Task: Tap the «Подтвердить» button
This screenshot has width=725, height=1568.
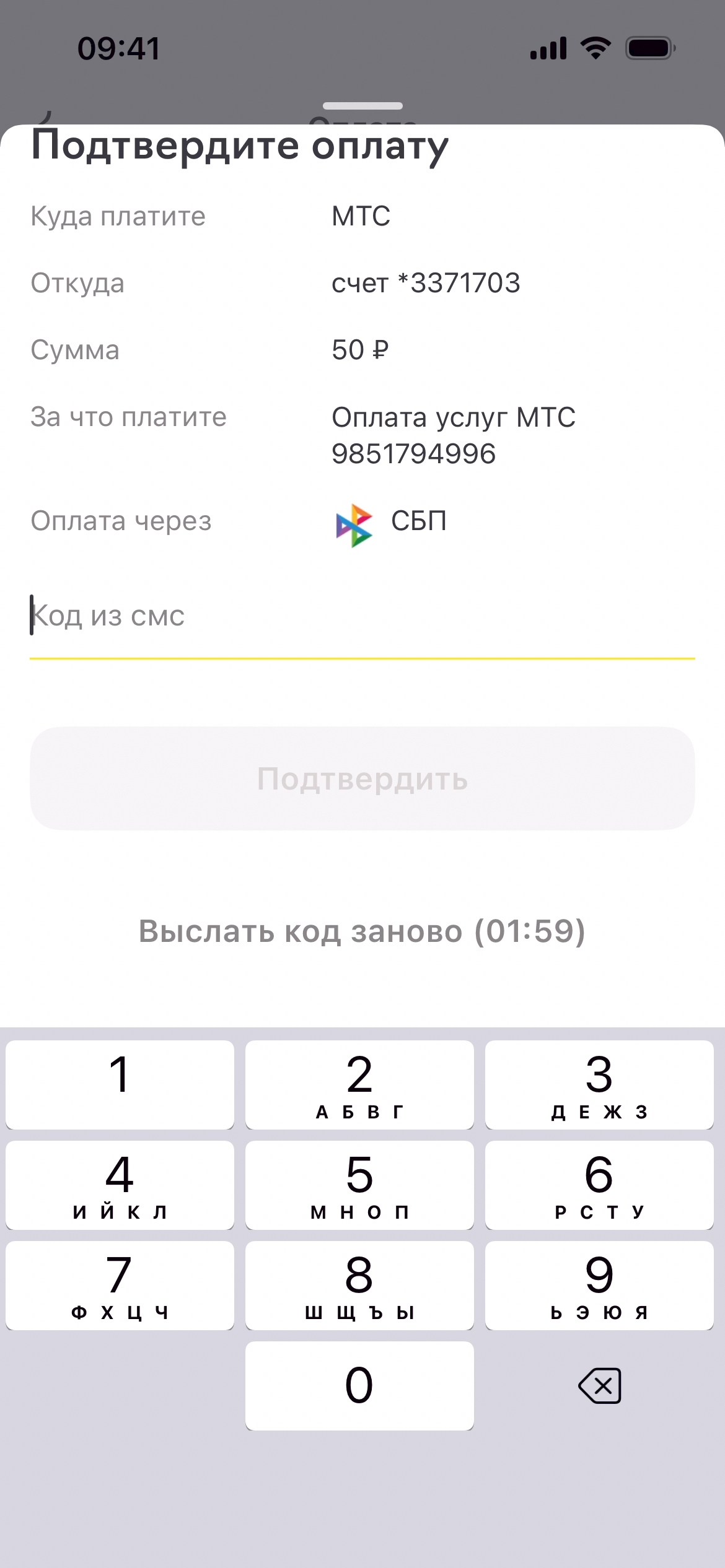Action: click(362, 778)
